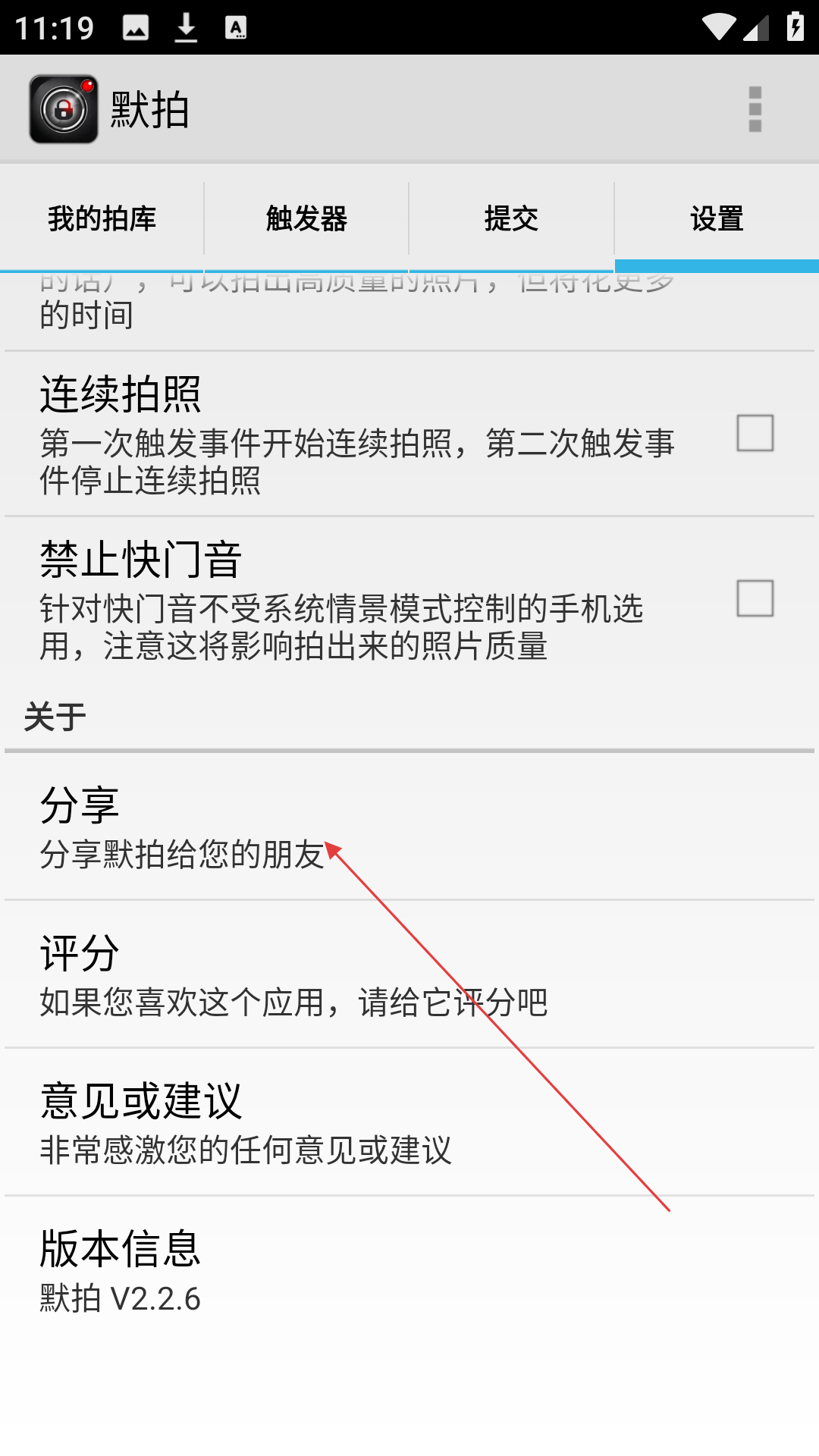The width and height of the screenshot is (819, 1456).
Task: Enable the 连续拍照 checkbox
Action: click(755, 433)
